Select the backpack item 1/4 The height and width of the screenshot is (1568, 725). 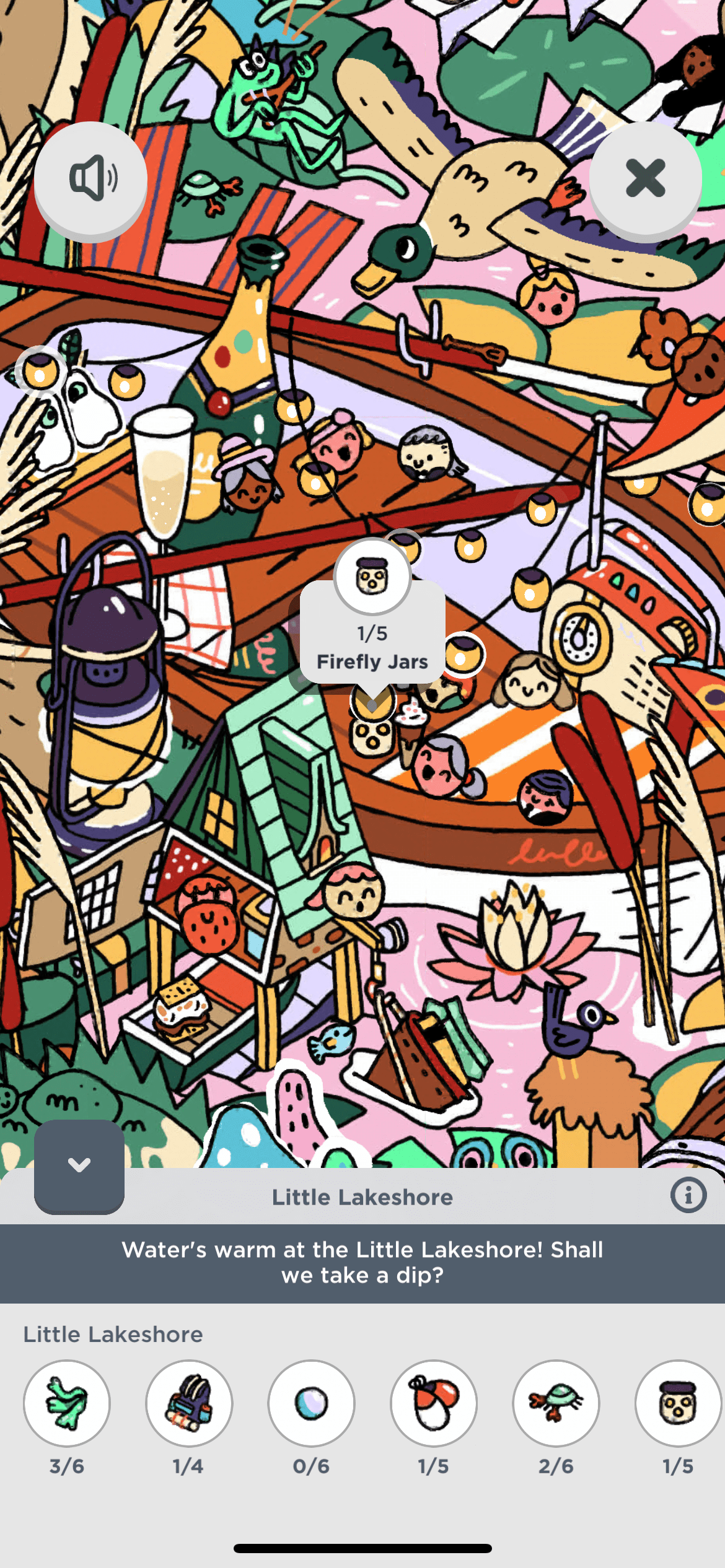[x=189, y=1403]
